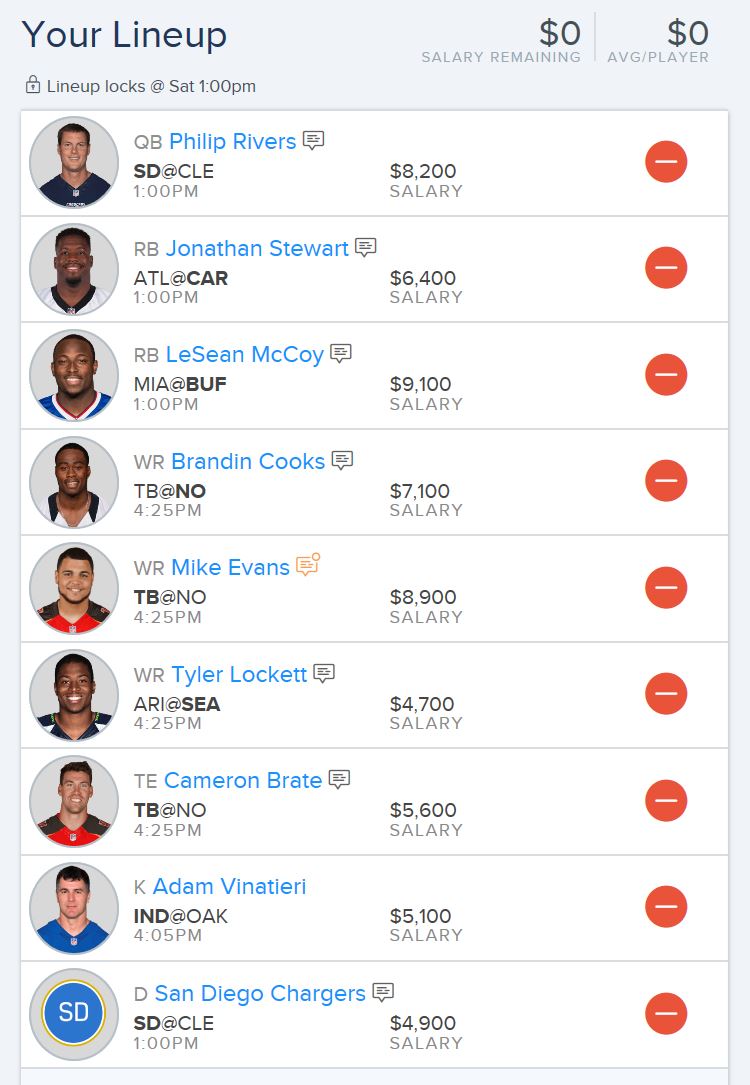The width and height of the screenshot is (750, 1085).
Task: Open the news icon beside Philip Rivers
Action: click(x=313, y=141)
